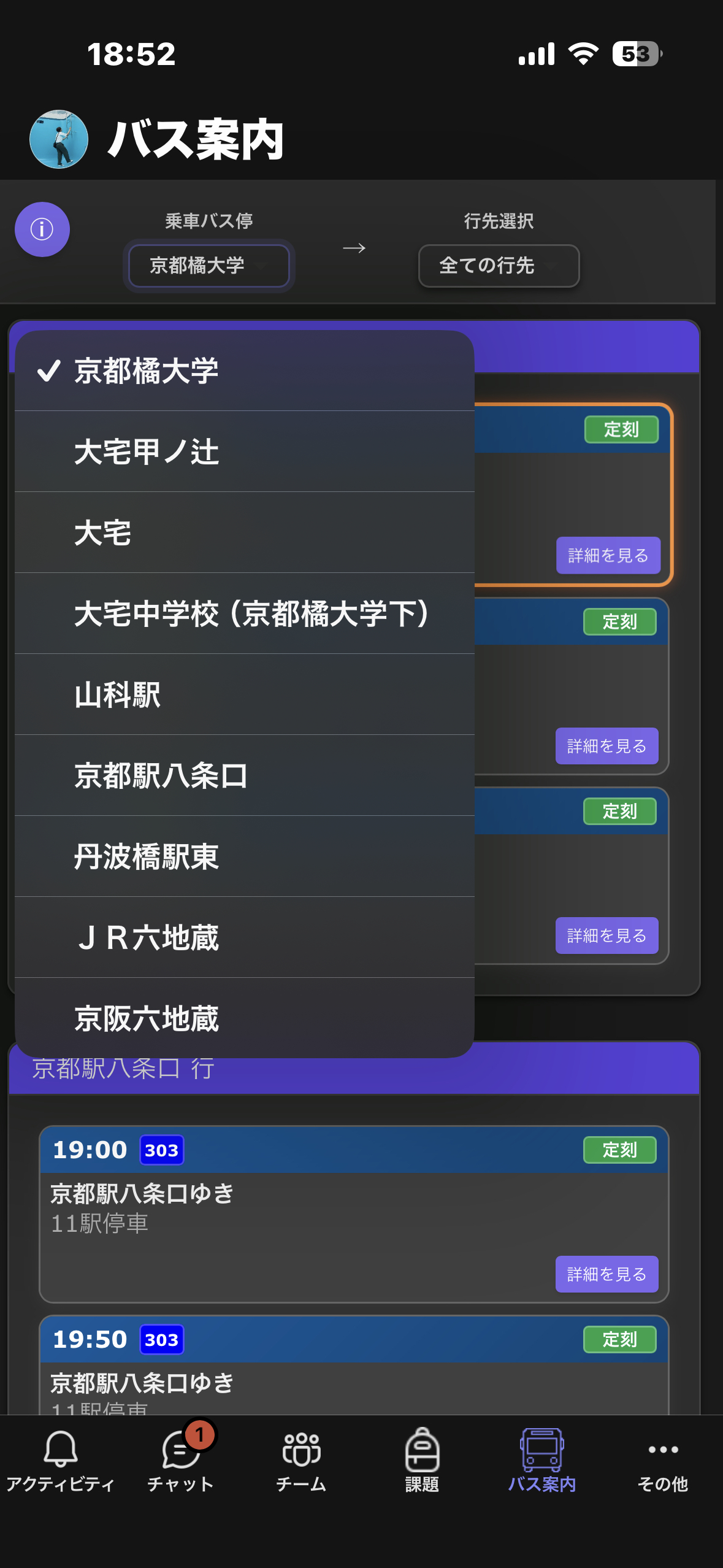Image resolution: width=723 pixels, height=1568 pixels.
Task: Open the その他 more menu
Action: tap(662, 1459)
